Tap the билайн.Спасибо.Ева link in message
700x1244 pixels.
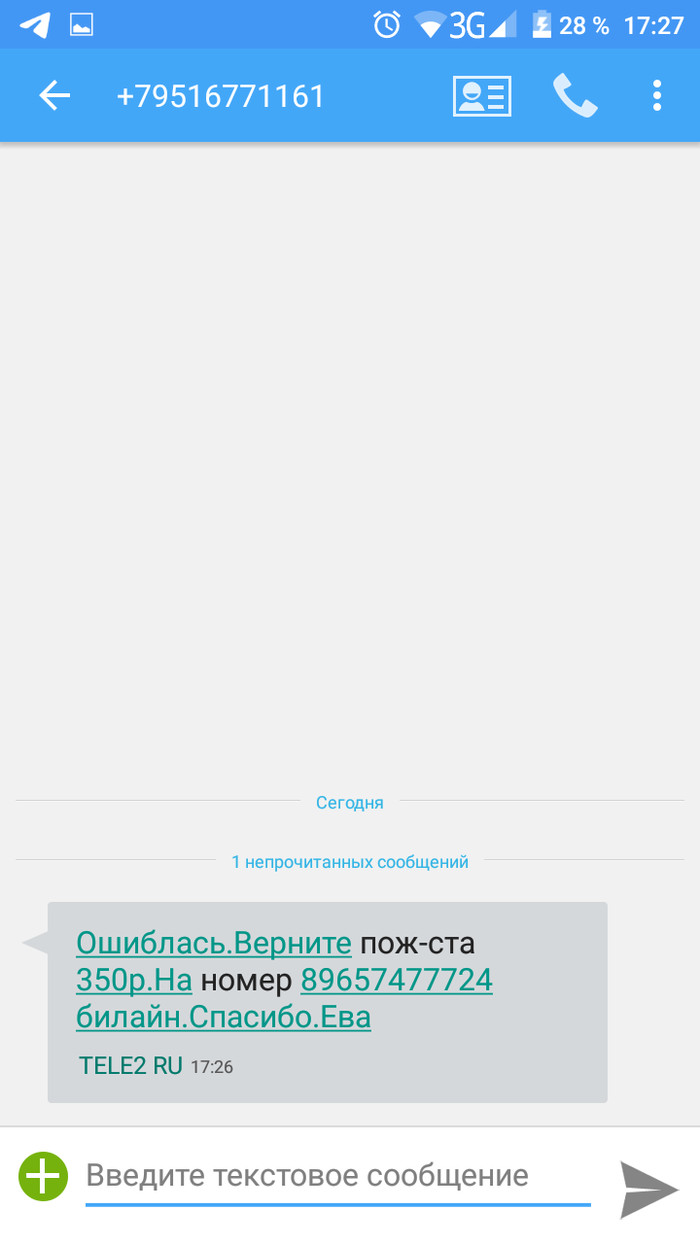click(x=223, y=1017)
